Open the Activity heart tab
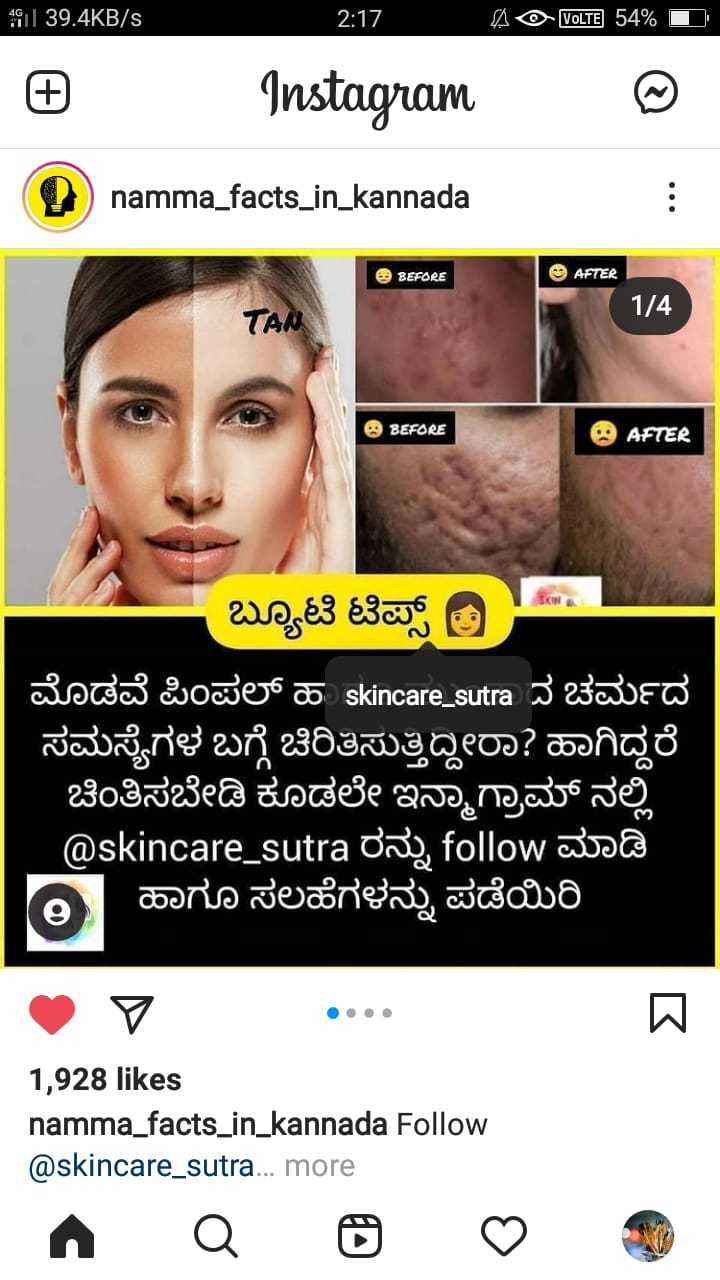The height and width of the screenshot is (1280, 720). [x=503, y=1236]
